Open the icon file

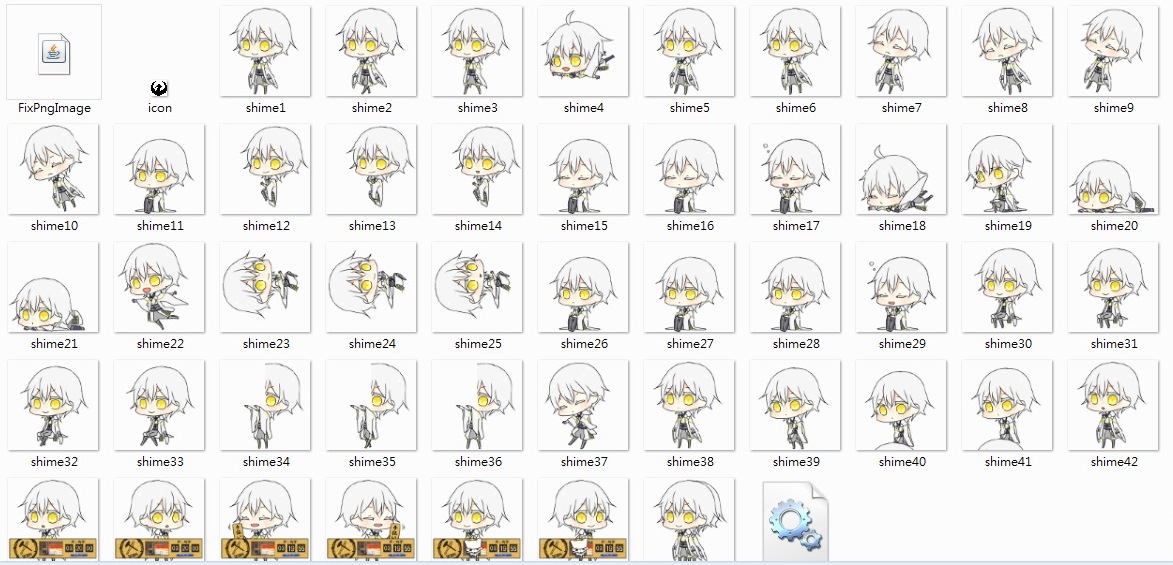click(159, 88)
